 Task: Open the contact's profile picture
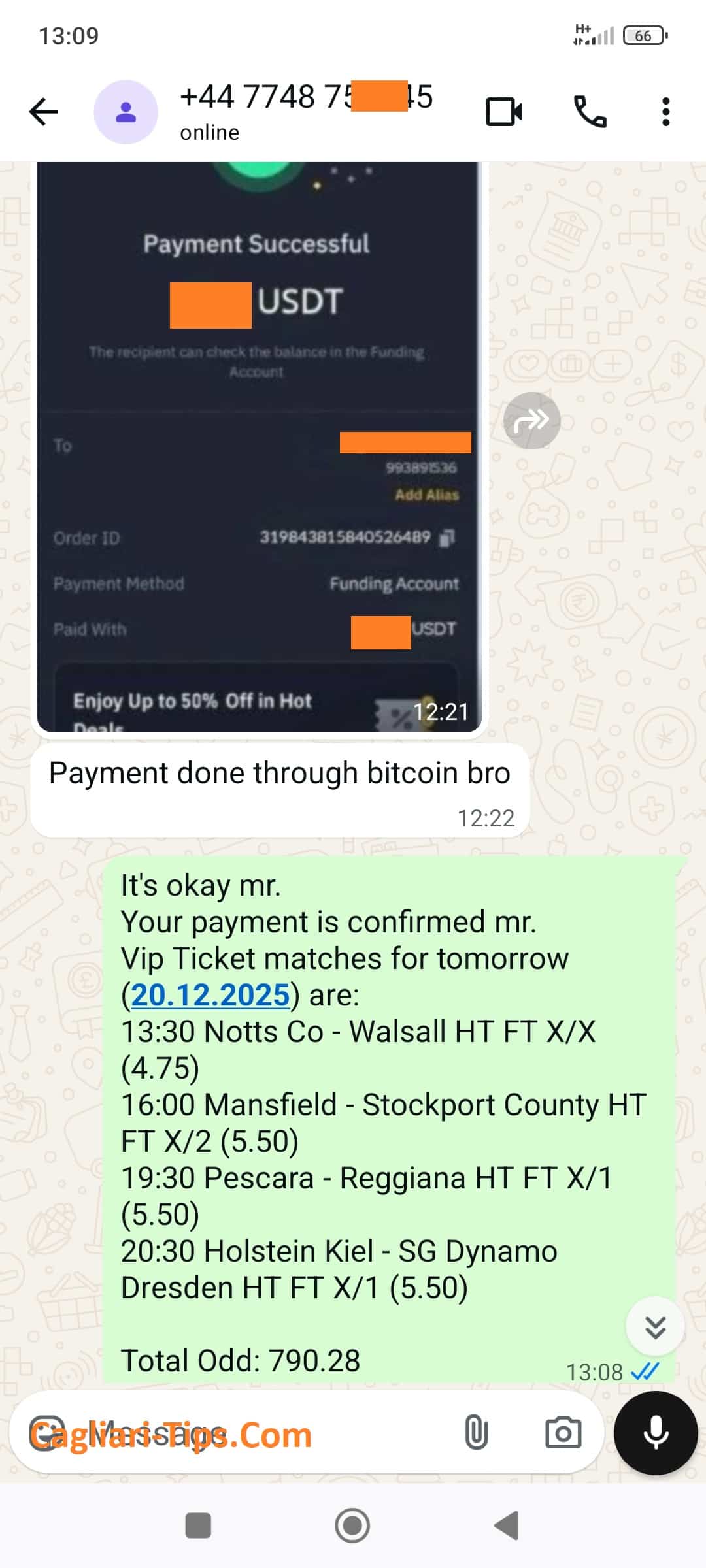(x=126, y=112)
